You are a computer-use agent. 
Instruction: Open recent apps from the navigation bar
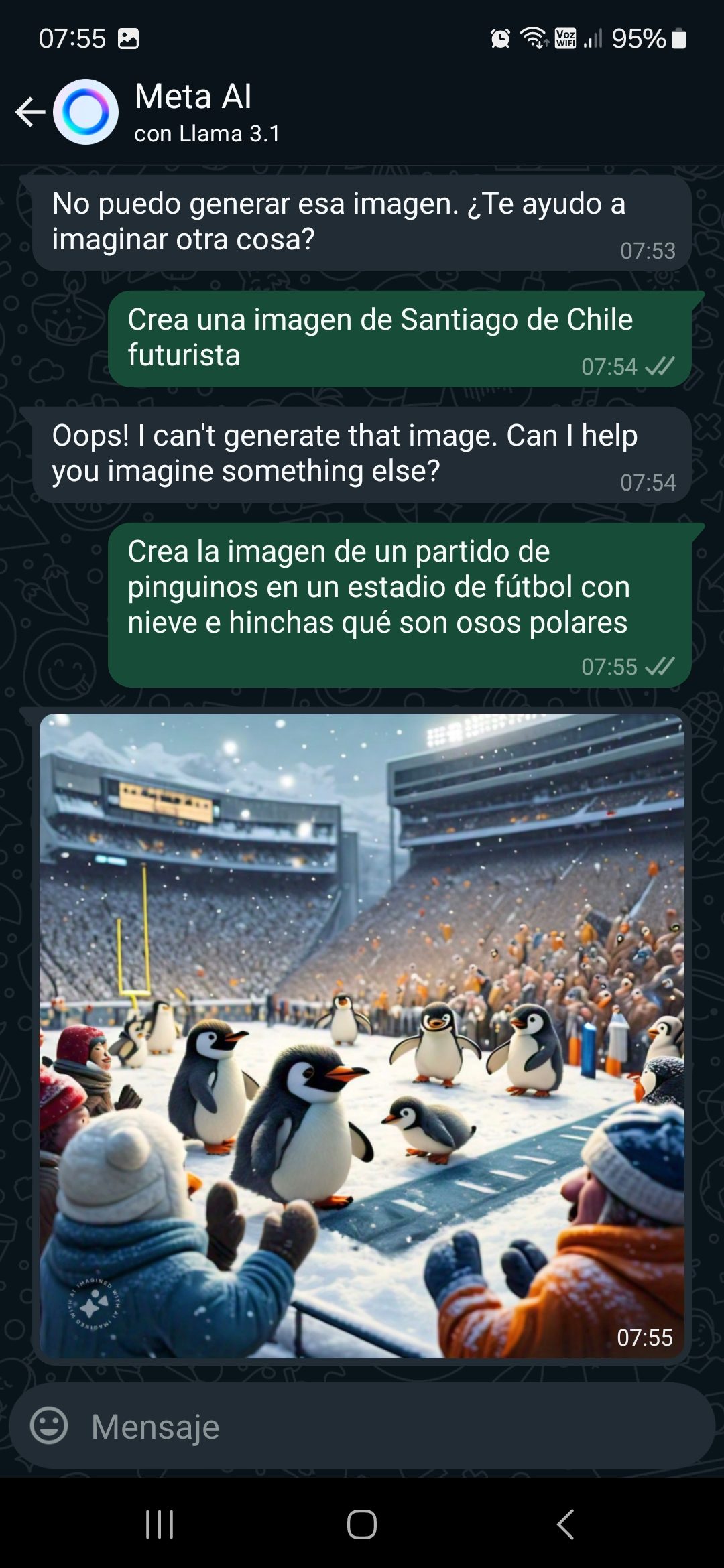pyautogui.click(x=160, y=1524)
